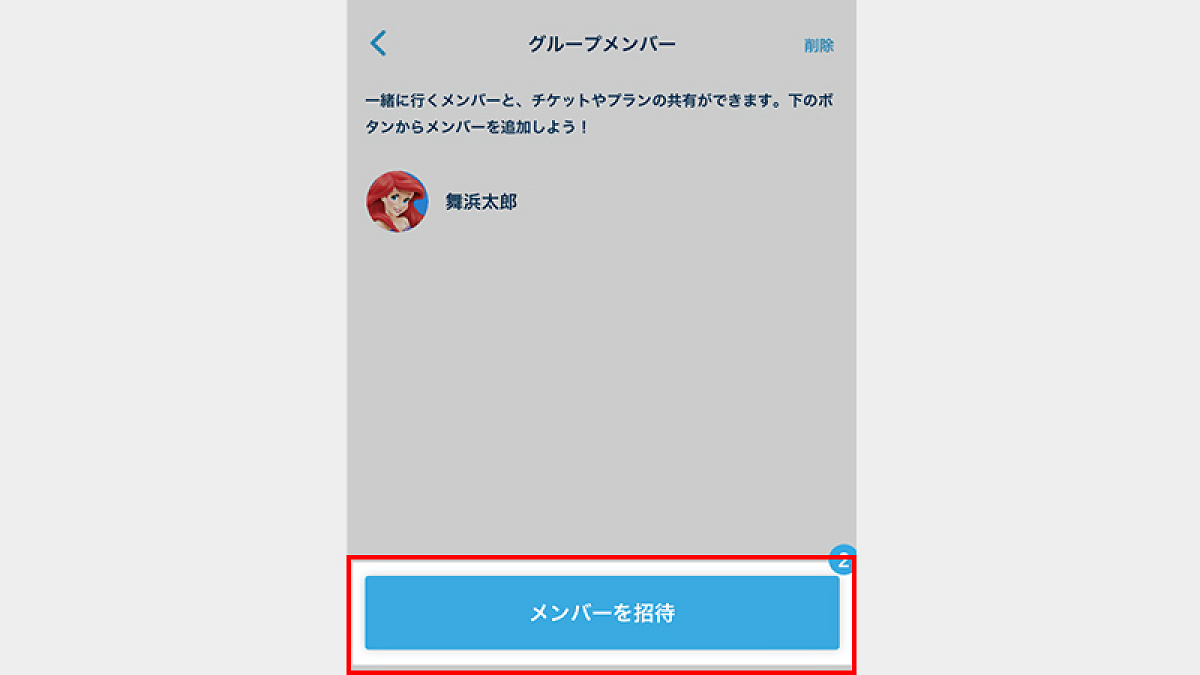1200x675 pixels.
Task: Go back using the arrow icon
Action: pyautogui.click(x=378, y=43)
